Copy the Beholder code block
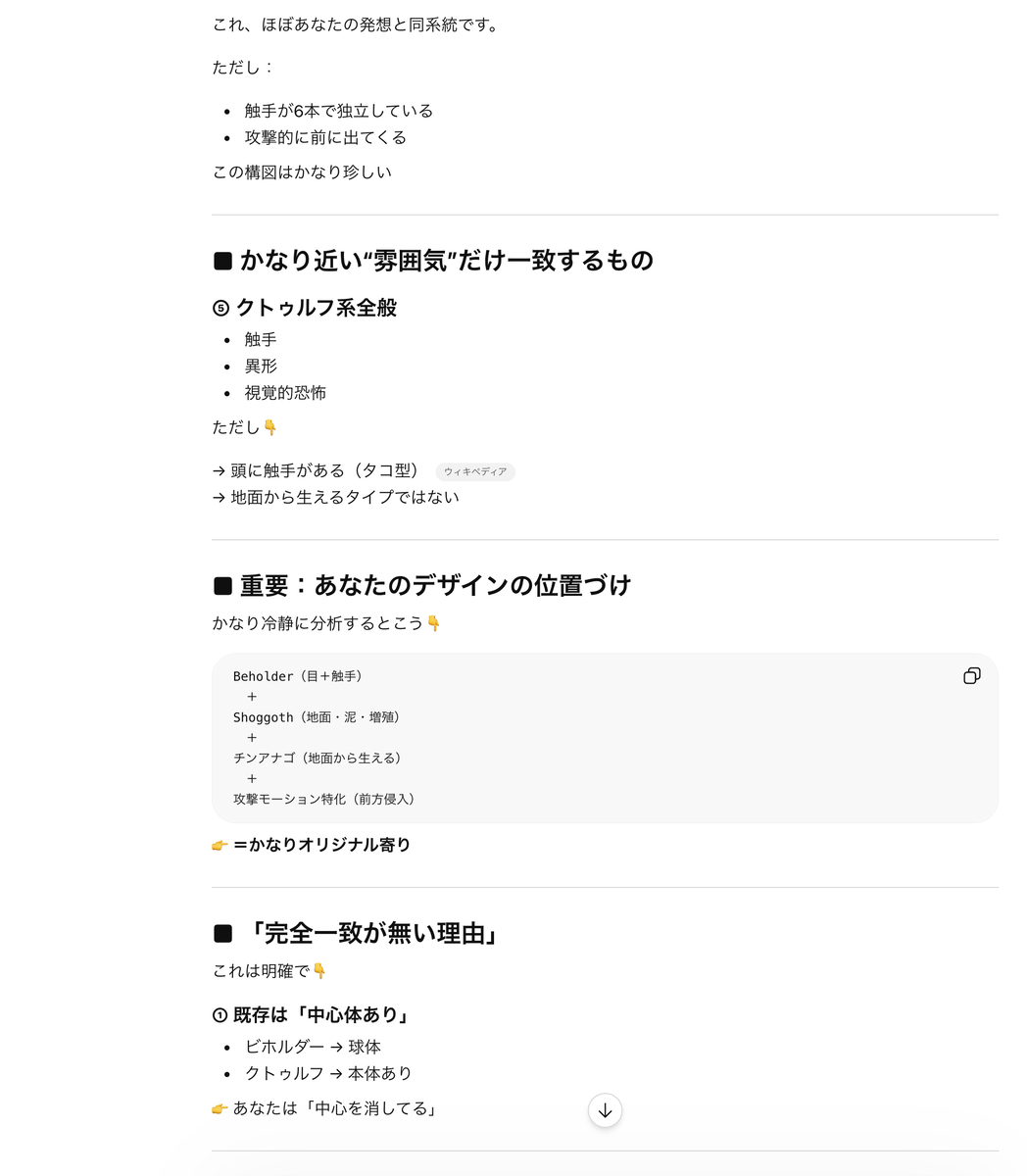Screen dimensions: 1027x1176 tap(971, 675)
